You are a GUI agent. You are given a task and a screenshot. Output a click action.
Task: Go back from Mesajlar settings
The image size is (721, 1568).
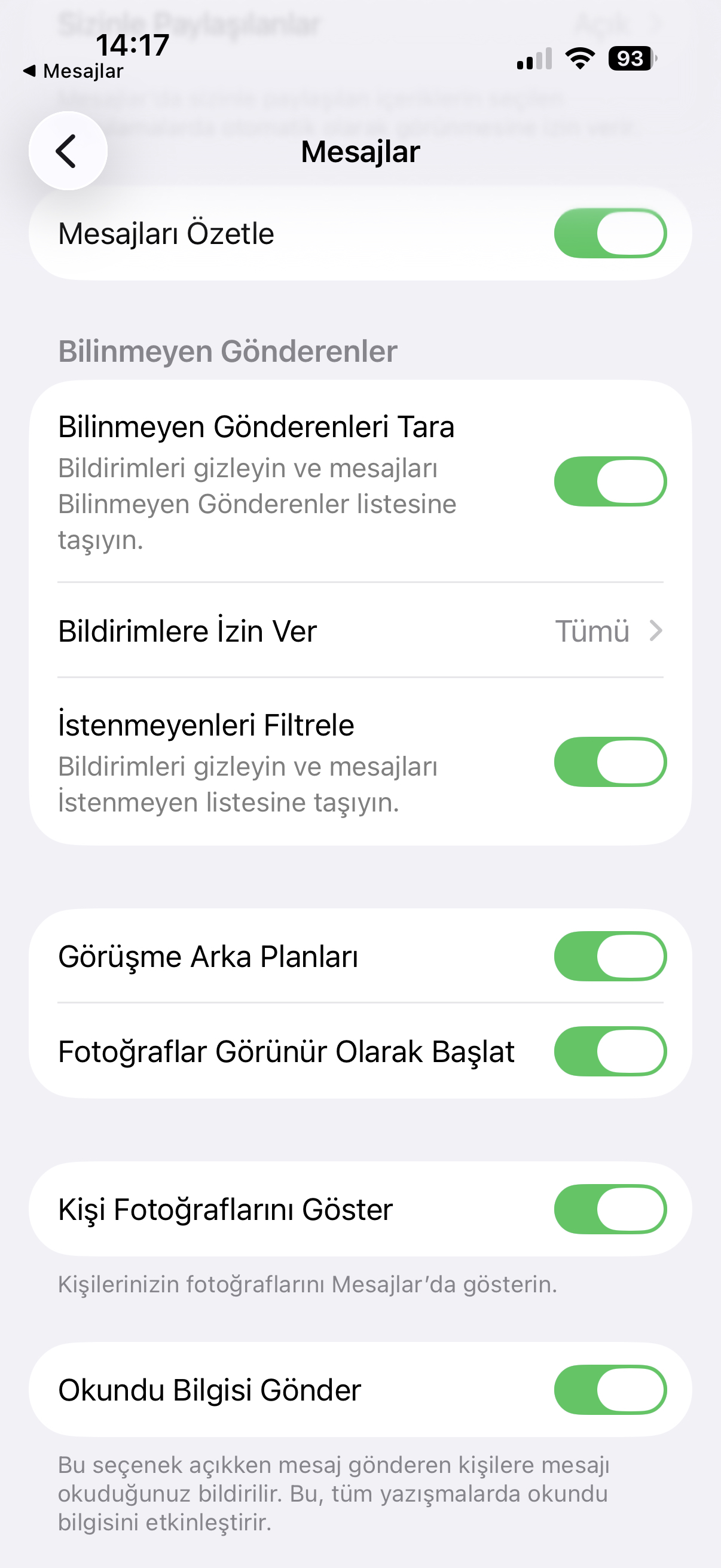click(68, 151)
